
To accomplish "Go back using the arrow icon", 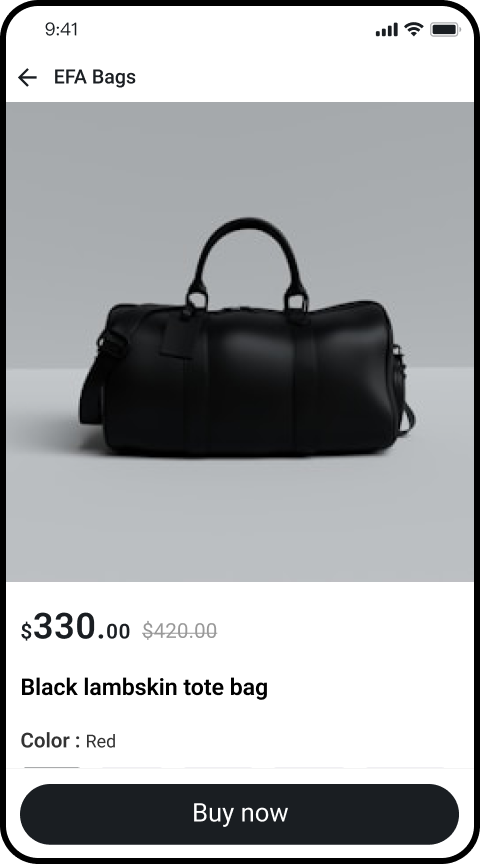I will tap(27, 78).
